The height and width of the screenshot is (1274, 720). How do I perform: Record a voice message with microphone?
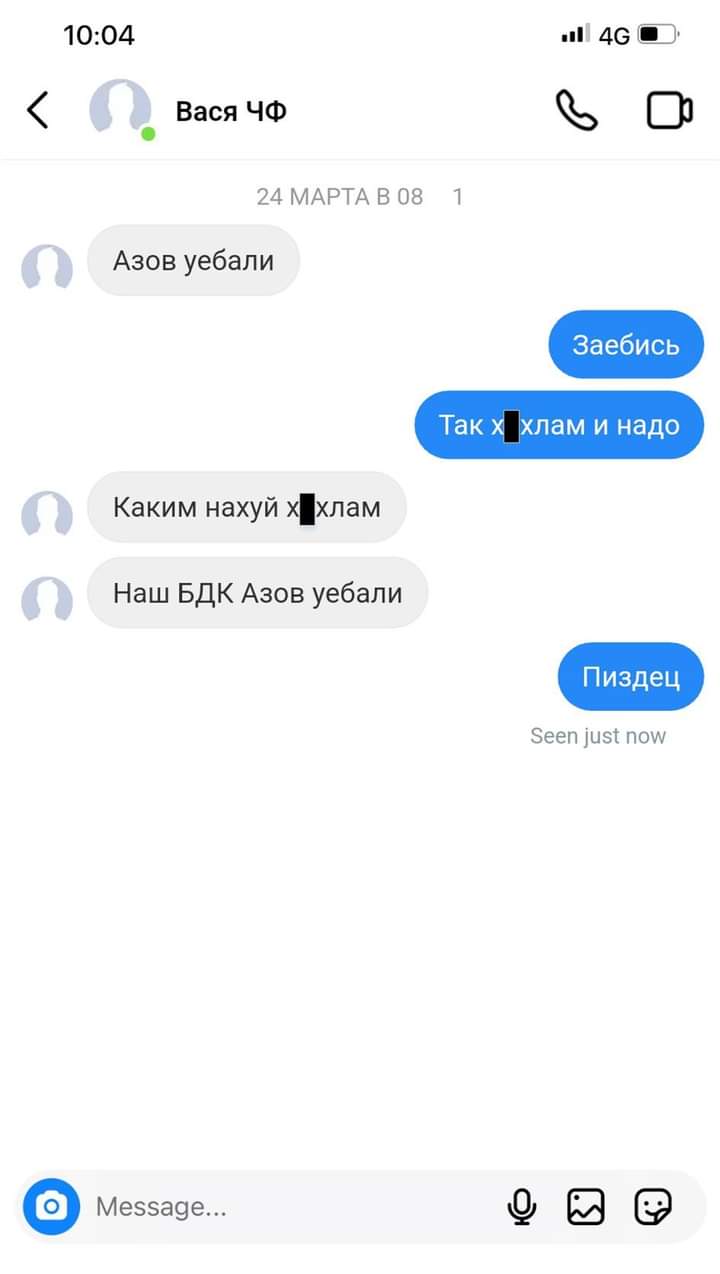point(521,1207)
